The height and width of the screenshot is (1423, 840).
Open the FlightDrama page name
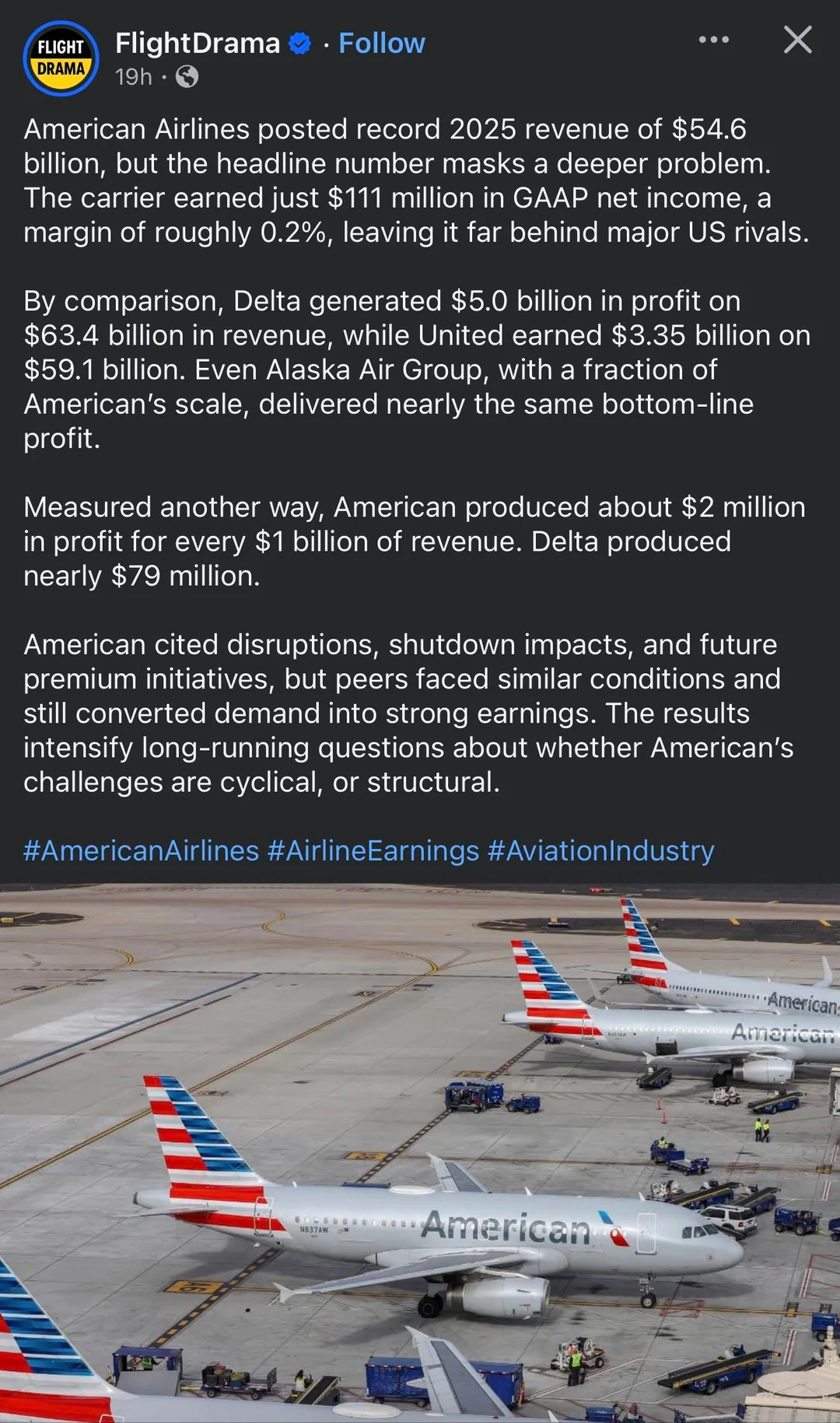point(198,43)
